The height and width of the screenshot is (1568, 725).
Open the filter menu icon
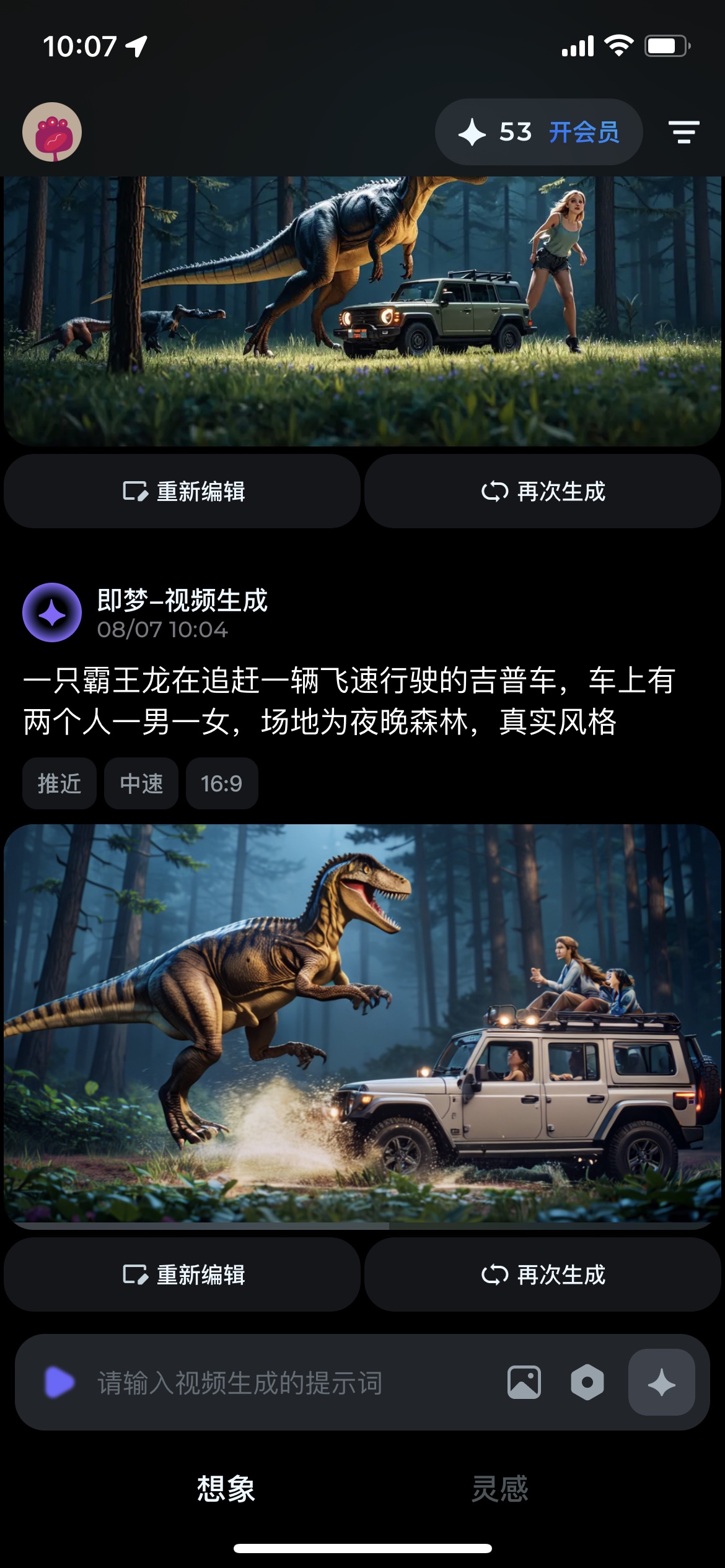683,132
